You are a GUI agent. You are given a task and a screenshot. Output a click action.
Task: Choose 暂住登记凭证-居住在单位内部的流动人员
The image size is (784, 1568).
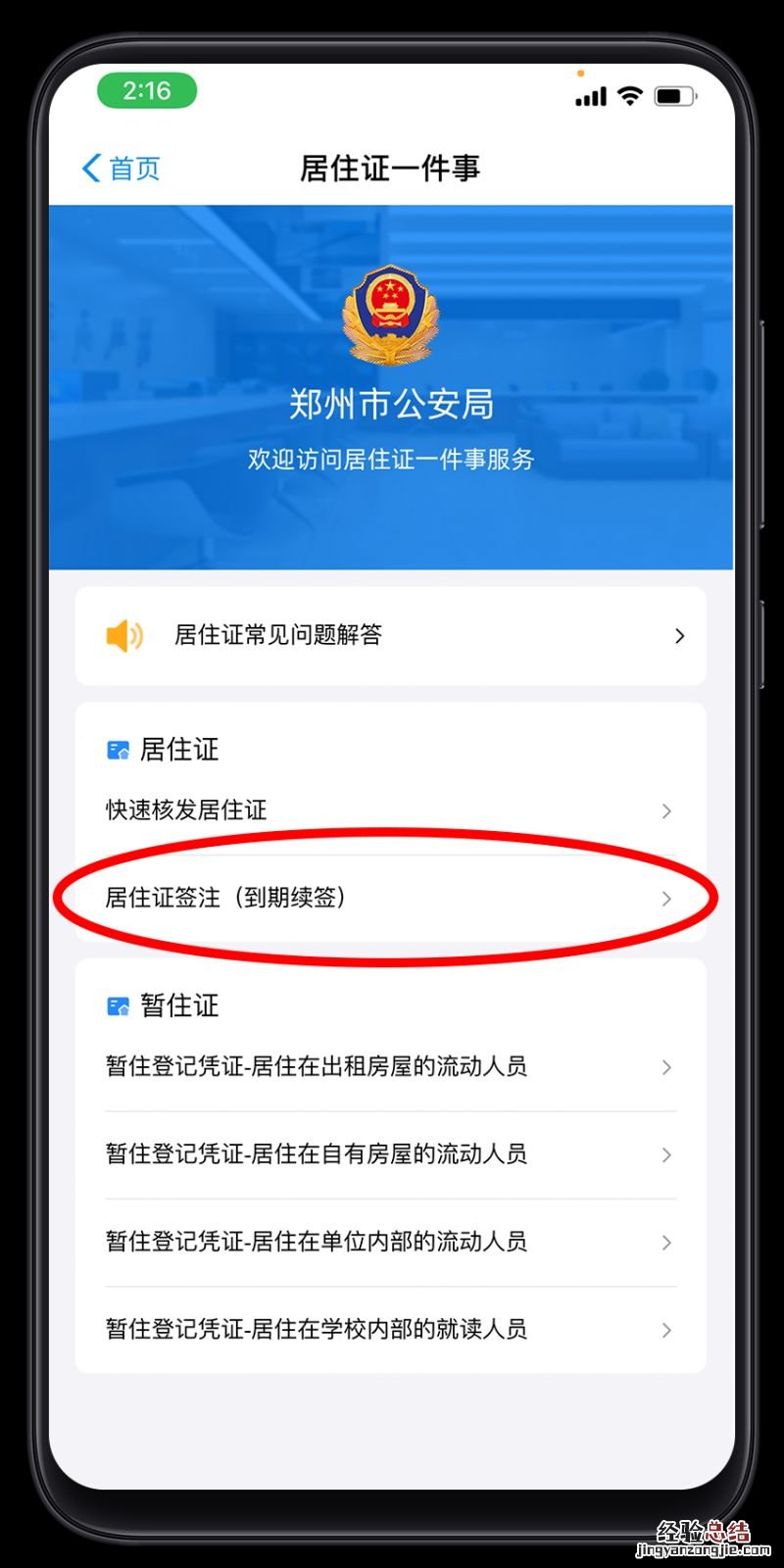(x=390, y=1242)
